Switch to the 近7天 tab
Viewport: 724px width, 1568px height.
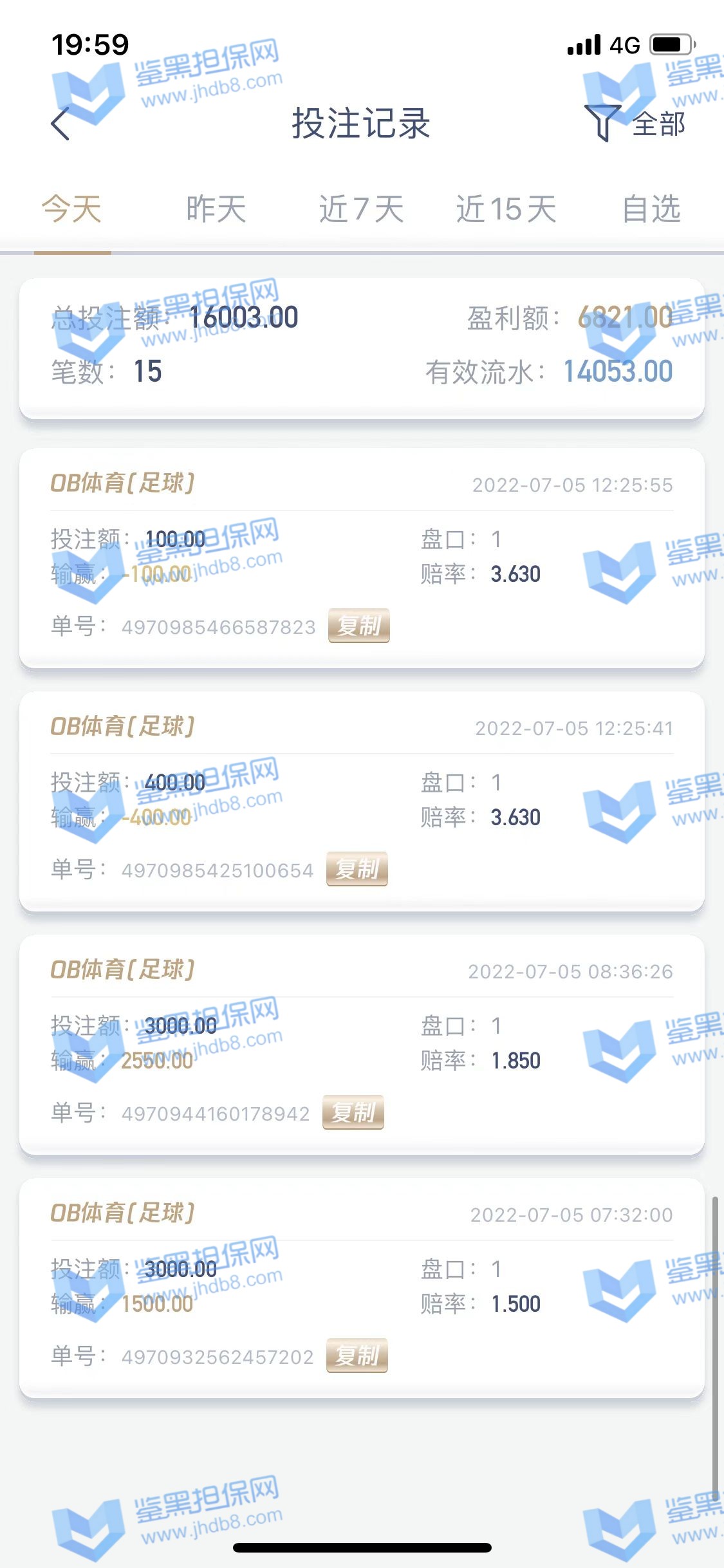(x=361, y=209)
